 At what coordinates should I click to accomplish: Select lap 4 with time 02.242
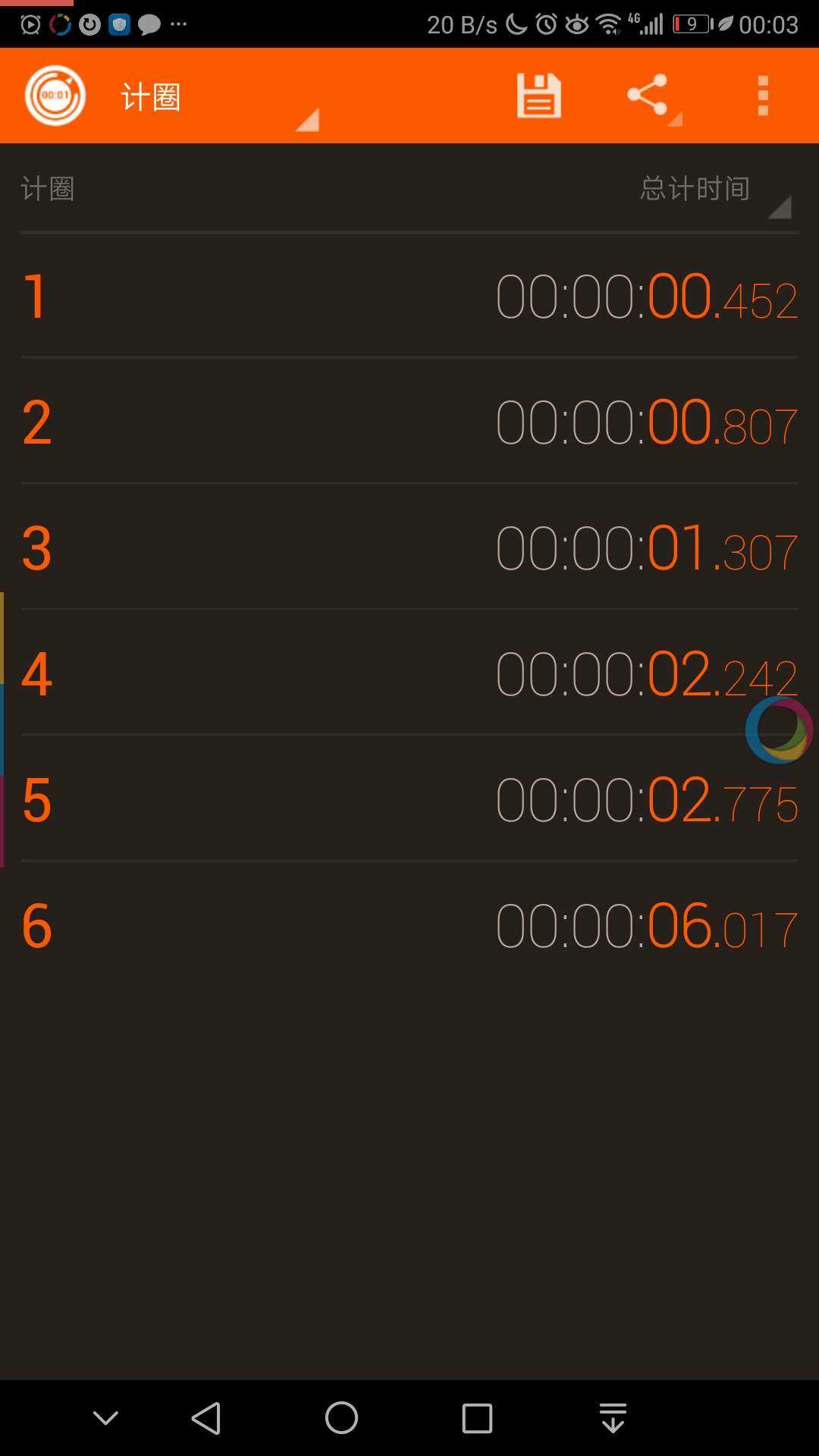409,673
